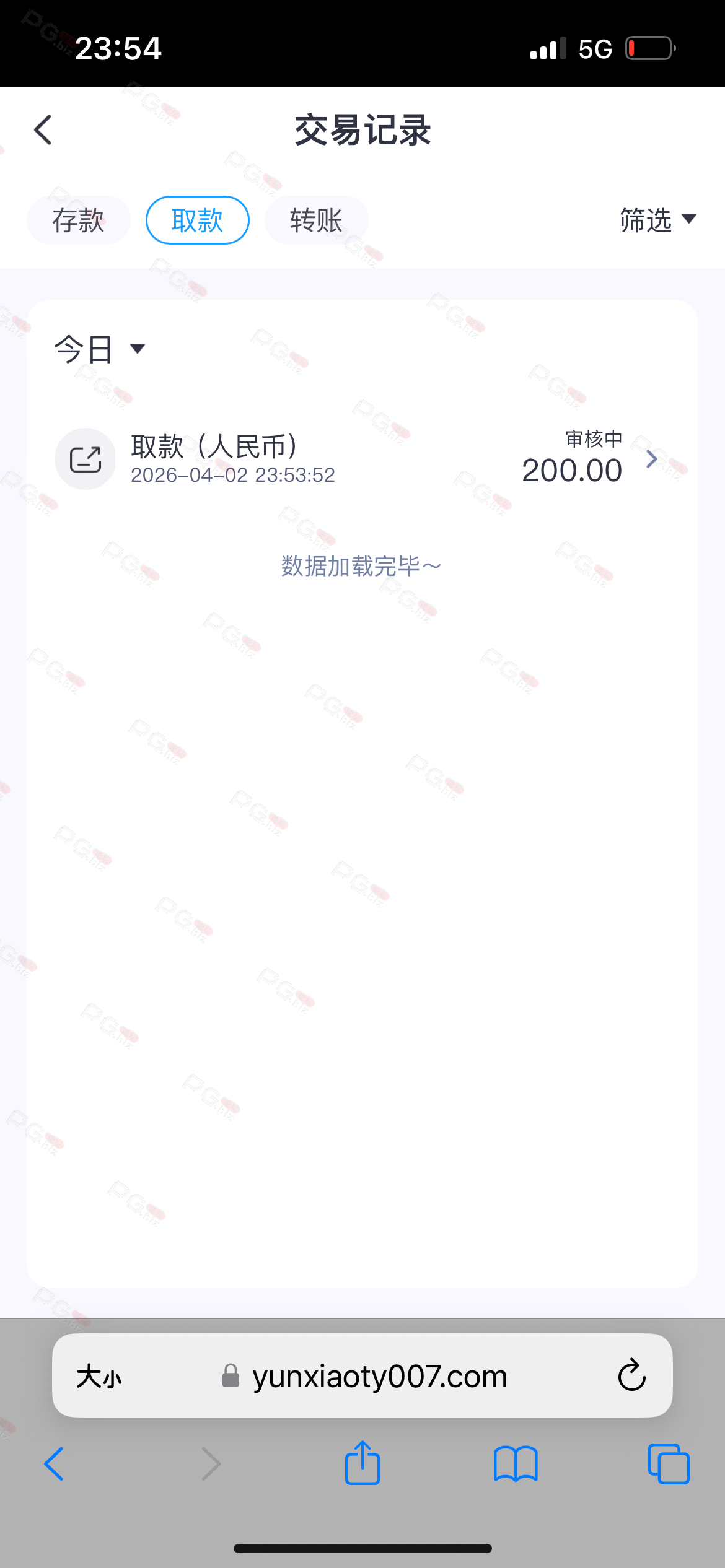Viewport: 725px width, 1568px height.
Task: Open the 取款（人民币）200.00 record
Action: point(362,459)
